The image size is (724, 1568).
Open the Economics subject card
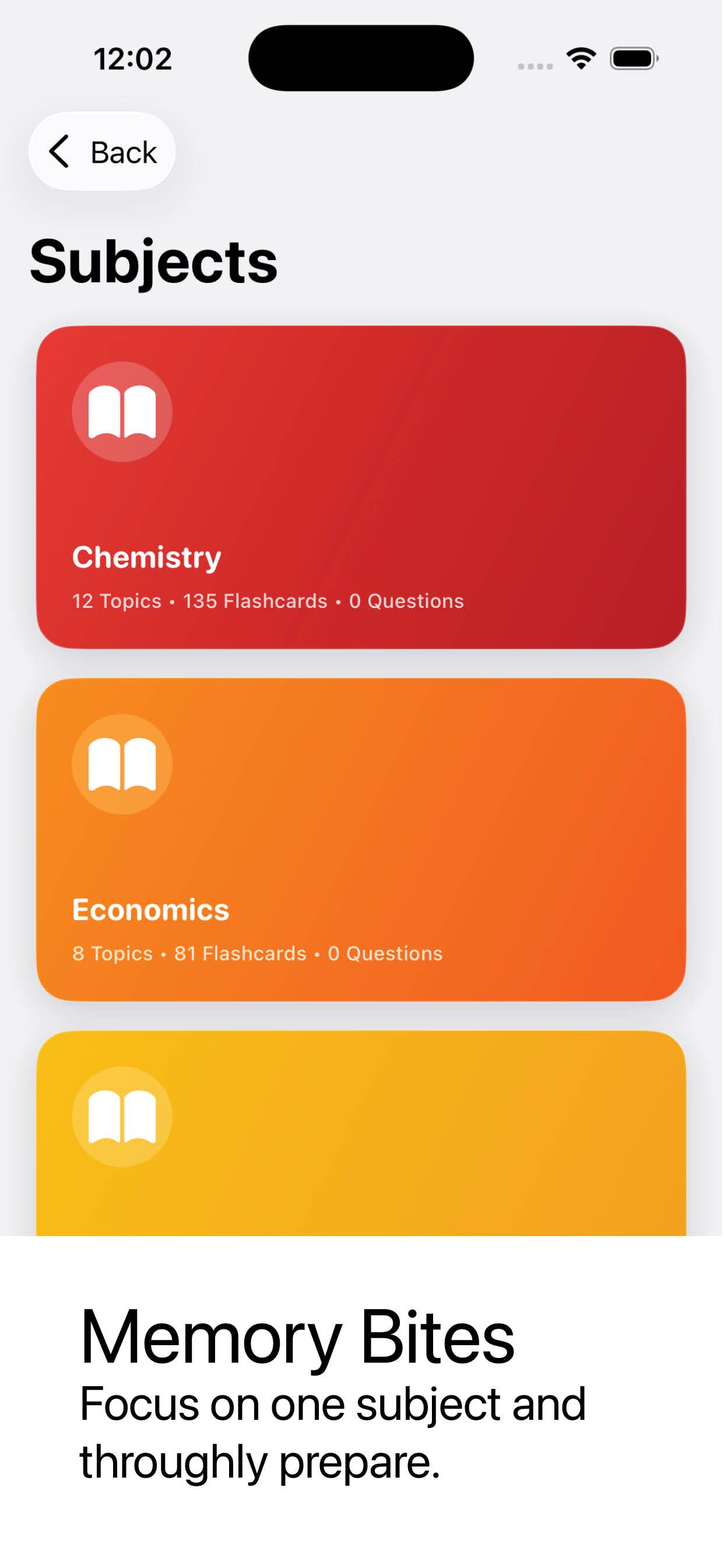pos(361,839)
